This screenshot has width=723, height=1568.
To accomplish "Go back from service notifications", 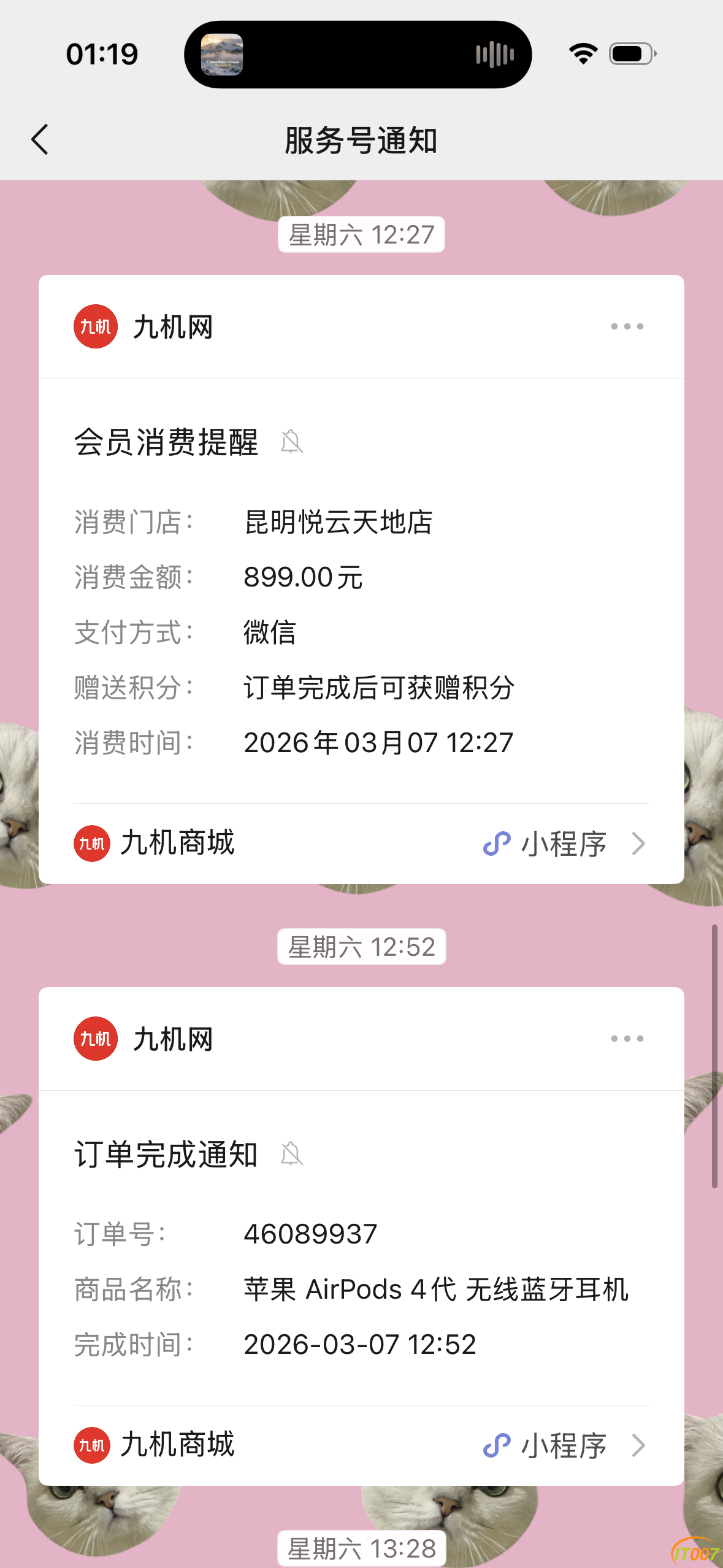I will click(40, 140).
